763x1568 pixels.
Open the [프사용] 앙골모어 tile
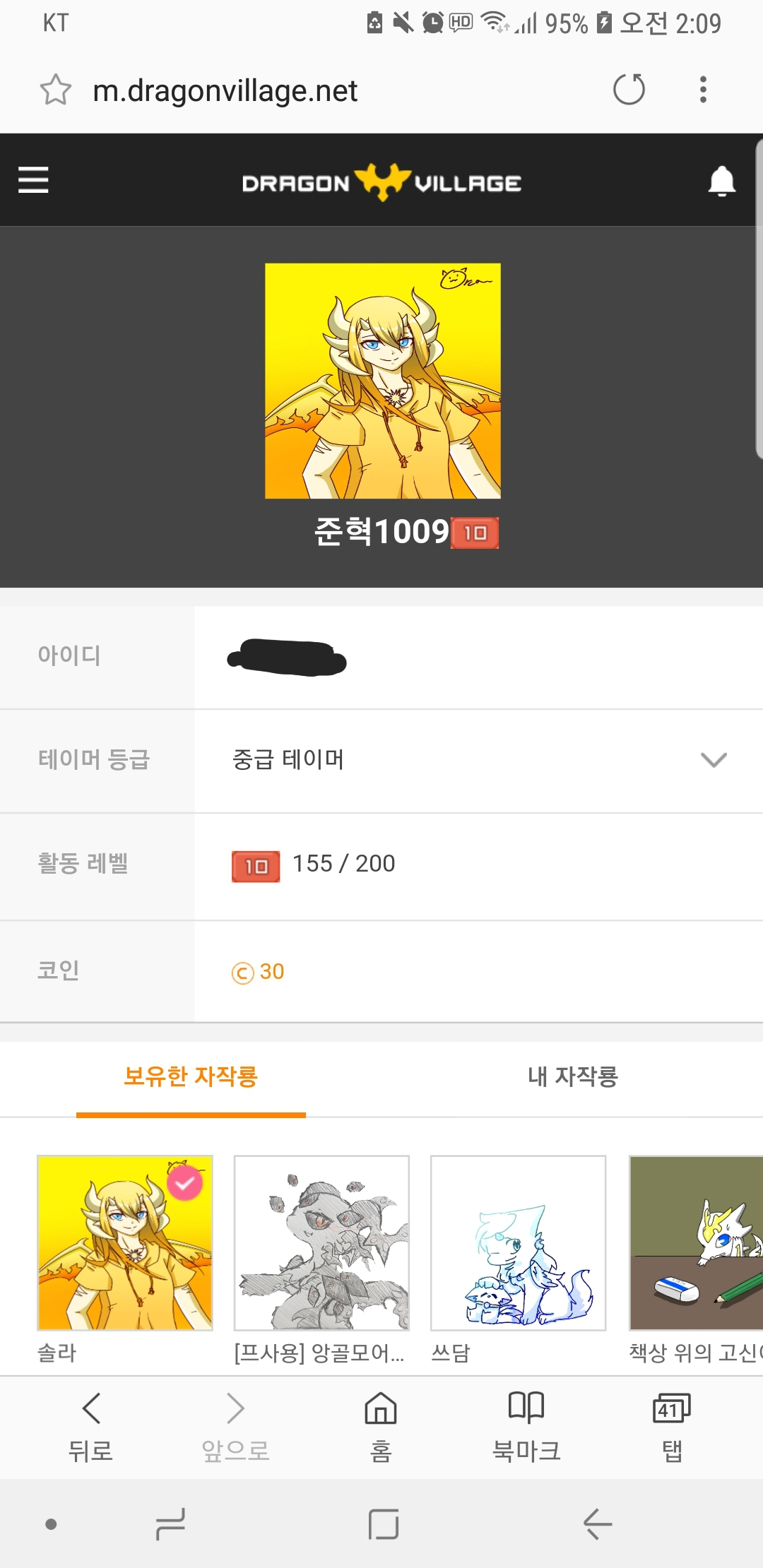point(321,1243)
